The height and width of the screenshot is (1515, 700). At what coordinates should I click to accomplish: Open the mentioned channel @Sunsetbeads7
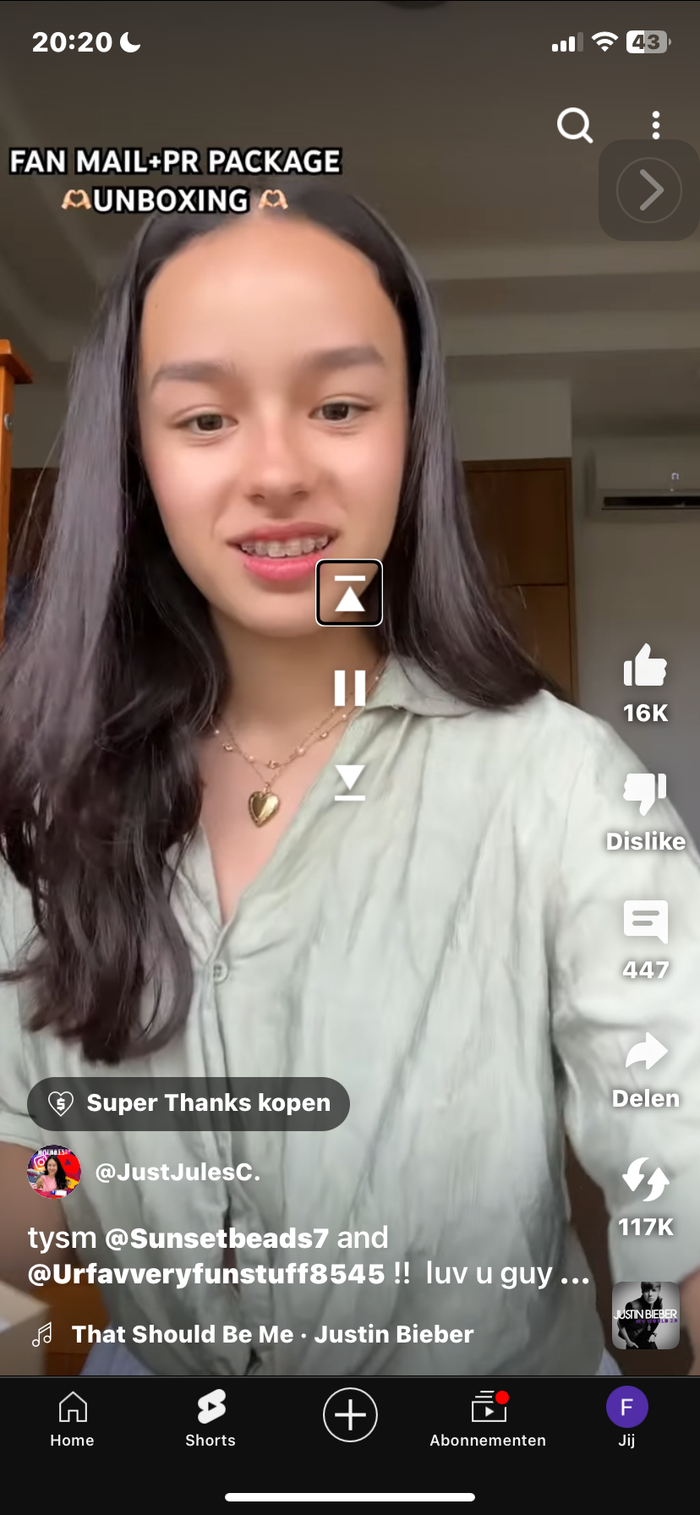216,1238
